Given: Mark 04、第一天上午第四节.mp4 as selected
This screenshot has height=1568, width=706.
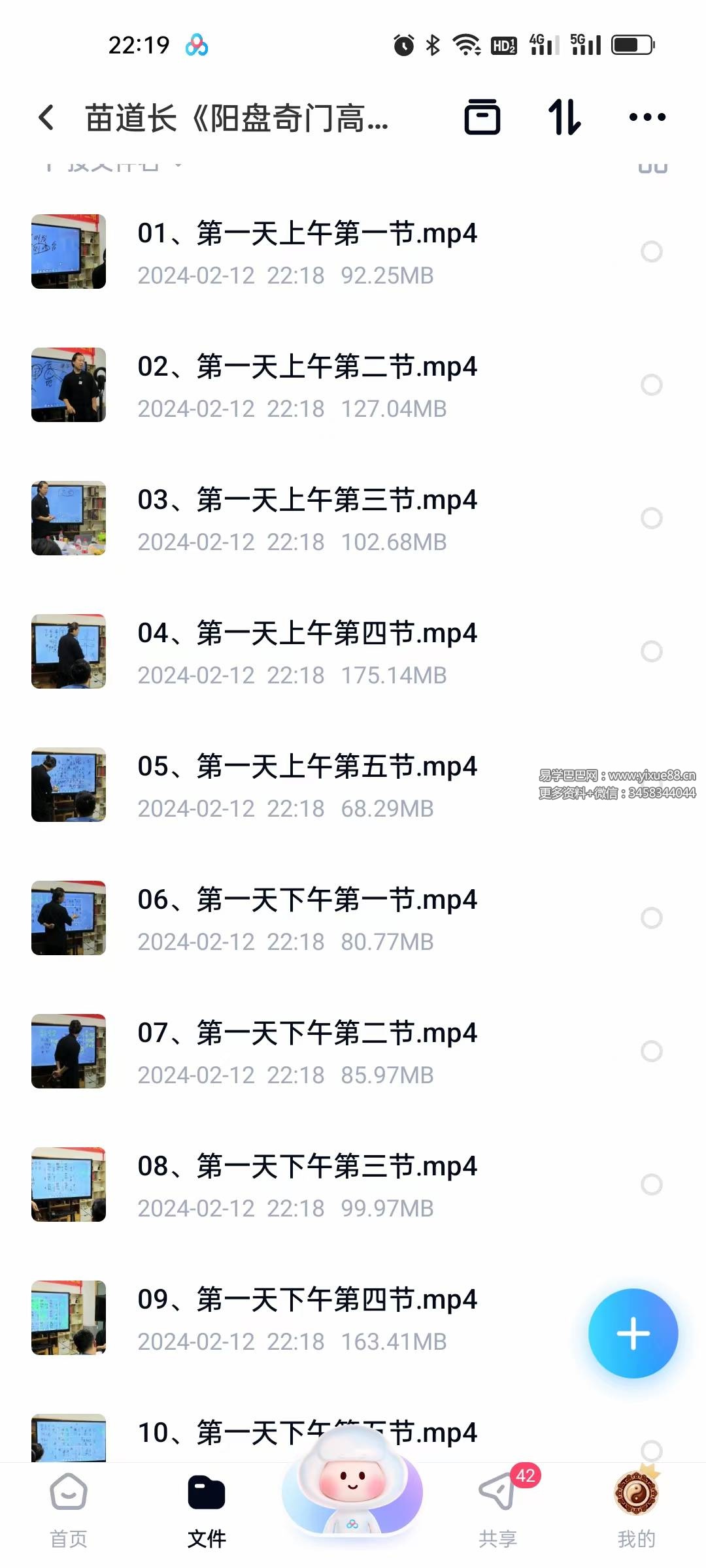Looking at the screenshot, I should pos(651,651).
